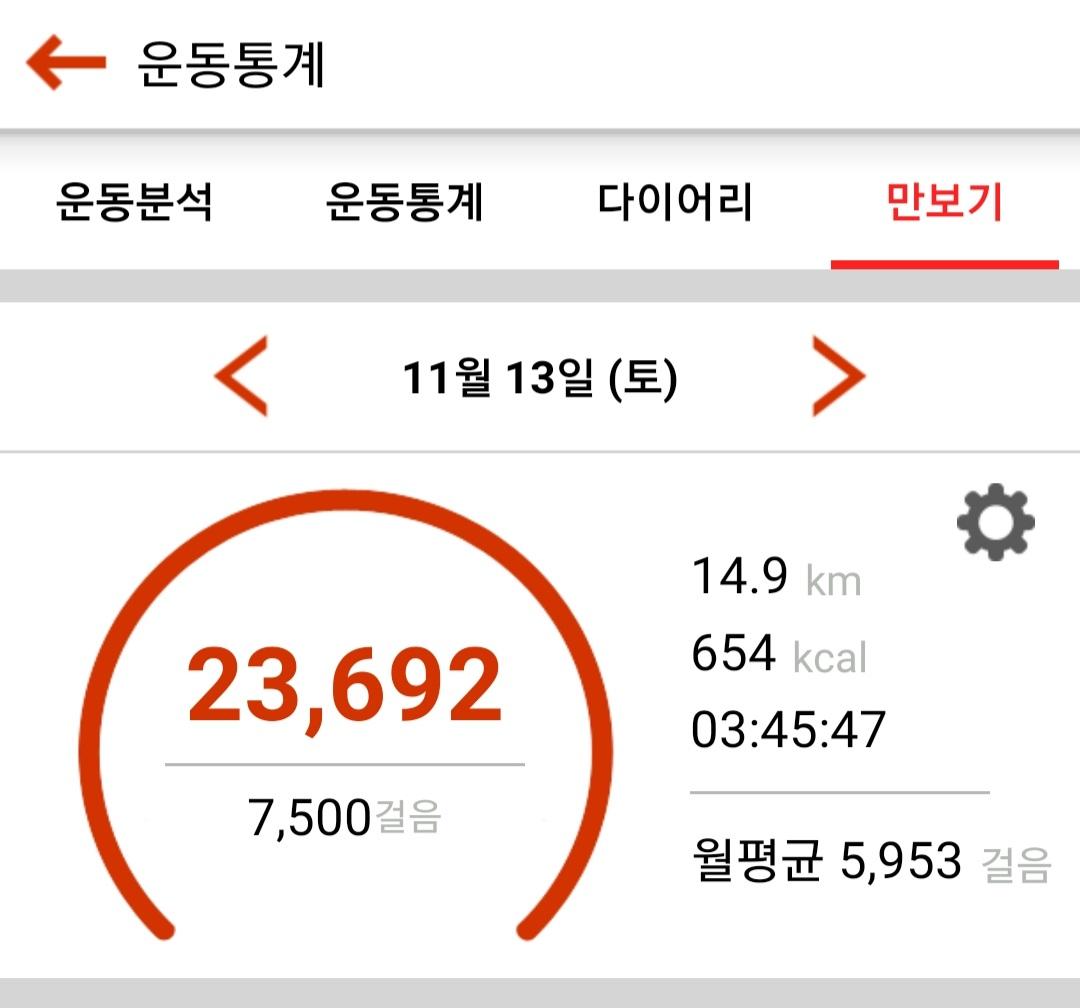The width and height of the screenshot is (1080, 1008).
Task: Select the 만보기 tab
Action: click(944, 203)
